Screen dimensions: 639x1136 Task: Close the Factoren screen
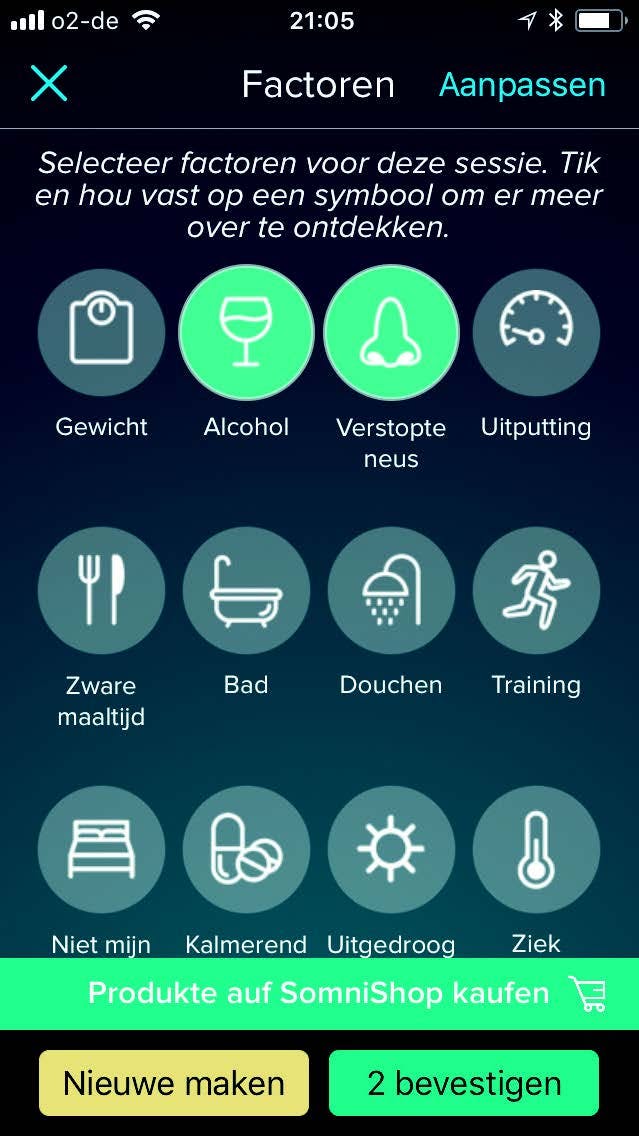pyautogui.click(x=49, y=84)
